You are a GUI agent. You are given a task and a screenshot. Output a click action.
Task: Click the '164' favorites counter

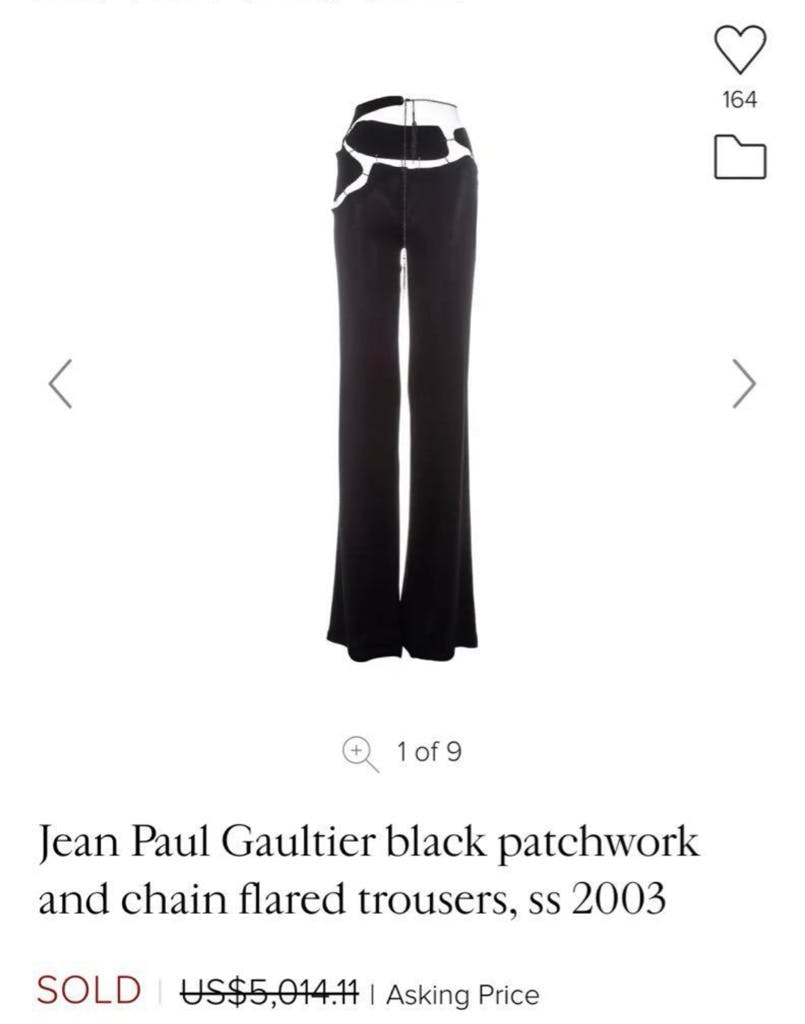tap(741, 97)
